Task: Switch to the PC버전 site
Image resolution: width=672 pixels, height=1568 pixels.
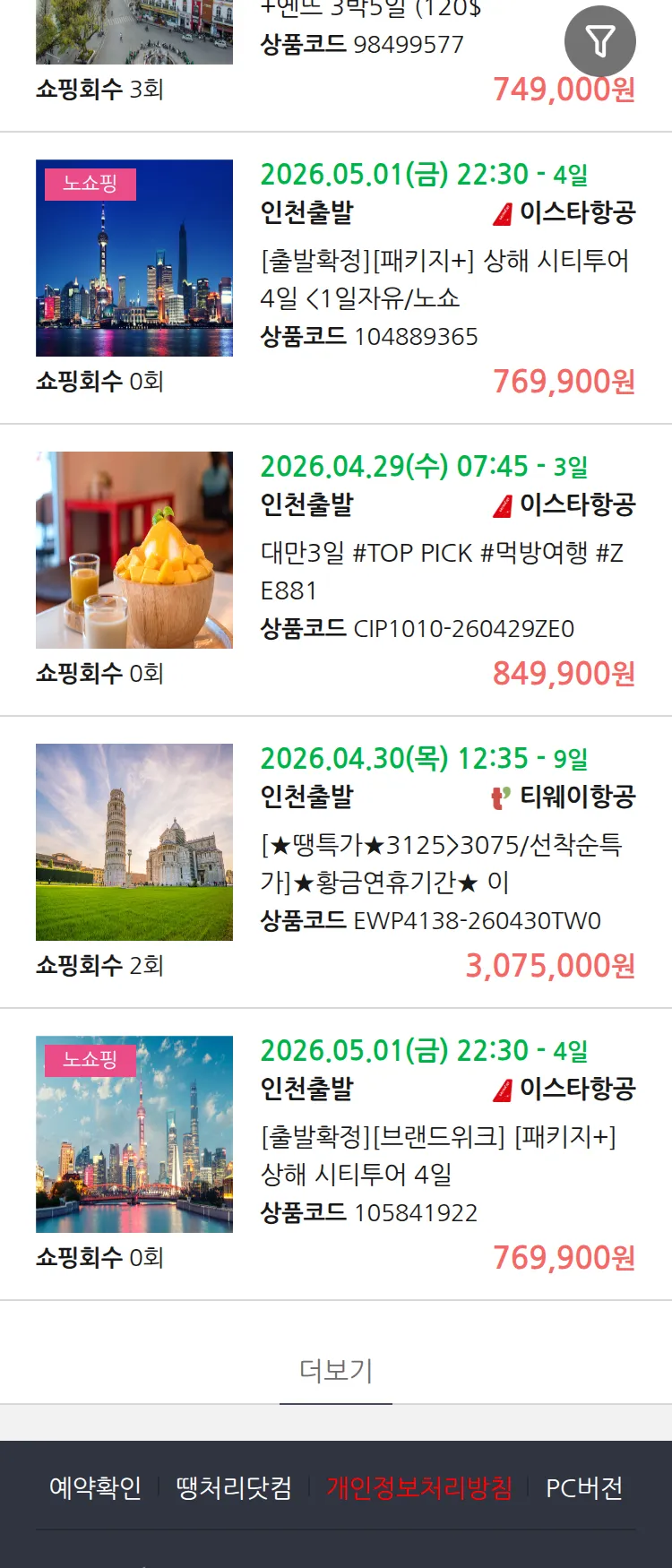Action: pyautogui.click(x=584, y=1488)
